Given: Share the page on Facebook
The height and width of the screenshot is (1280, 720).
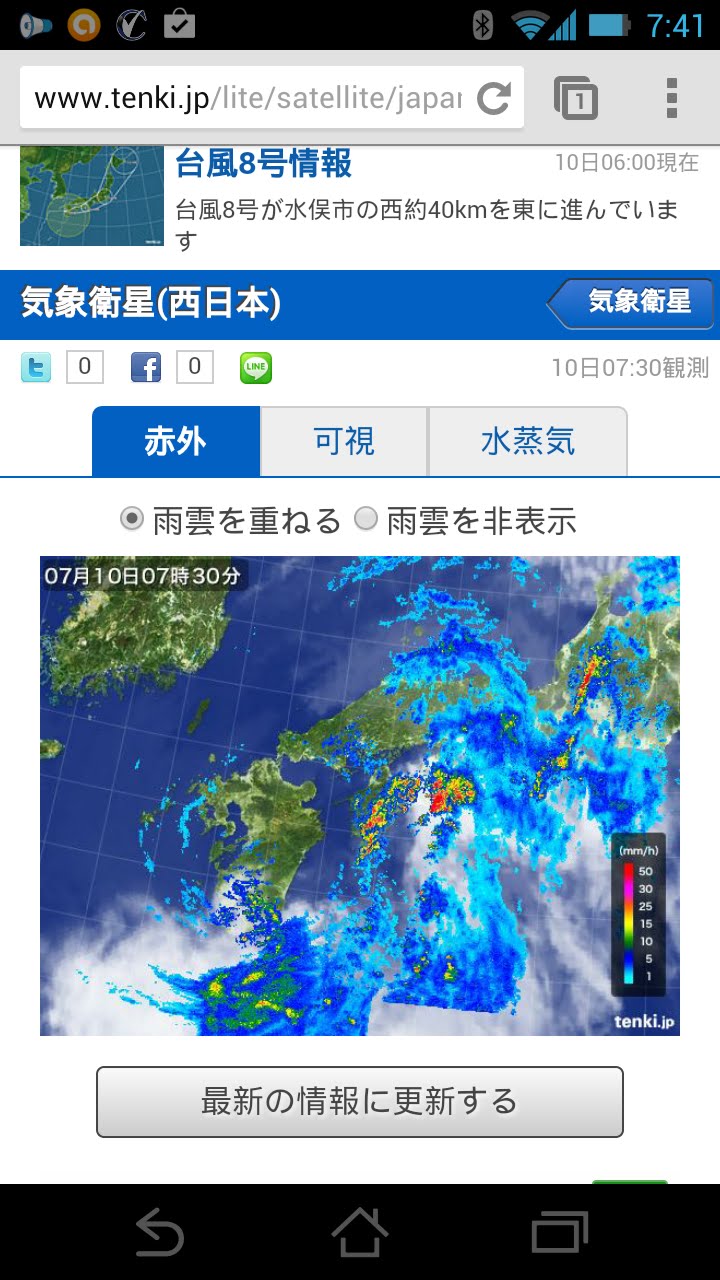Looking at the screenshot, I should point(146,368).
